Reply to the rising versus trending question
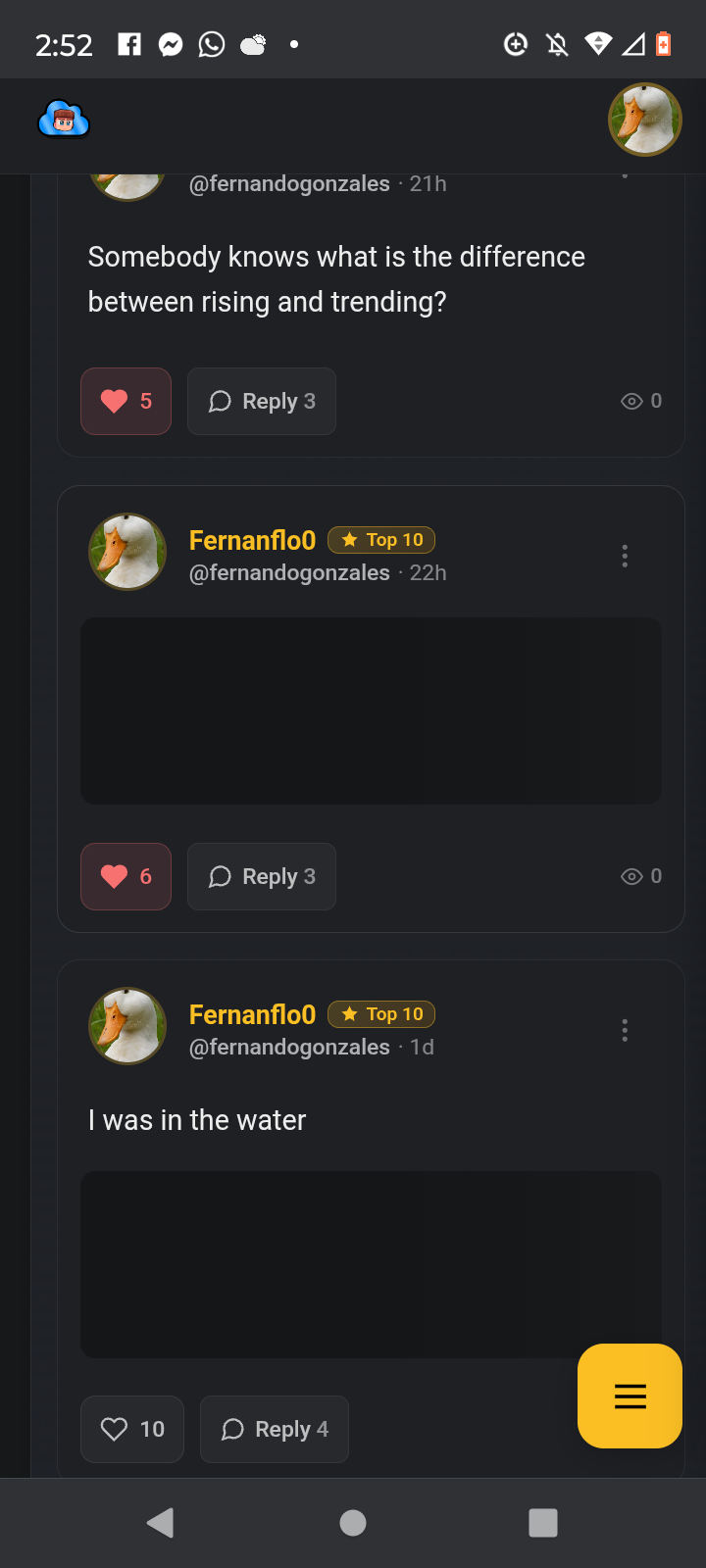Image resolution: width=706 pixels, height=1568 pixels. (x=261, y=401)
